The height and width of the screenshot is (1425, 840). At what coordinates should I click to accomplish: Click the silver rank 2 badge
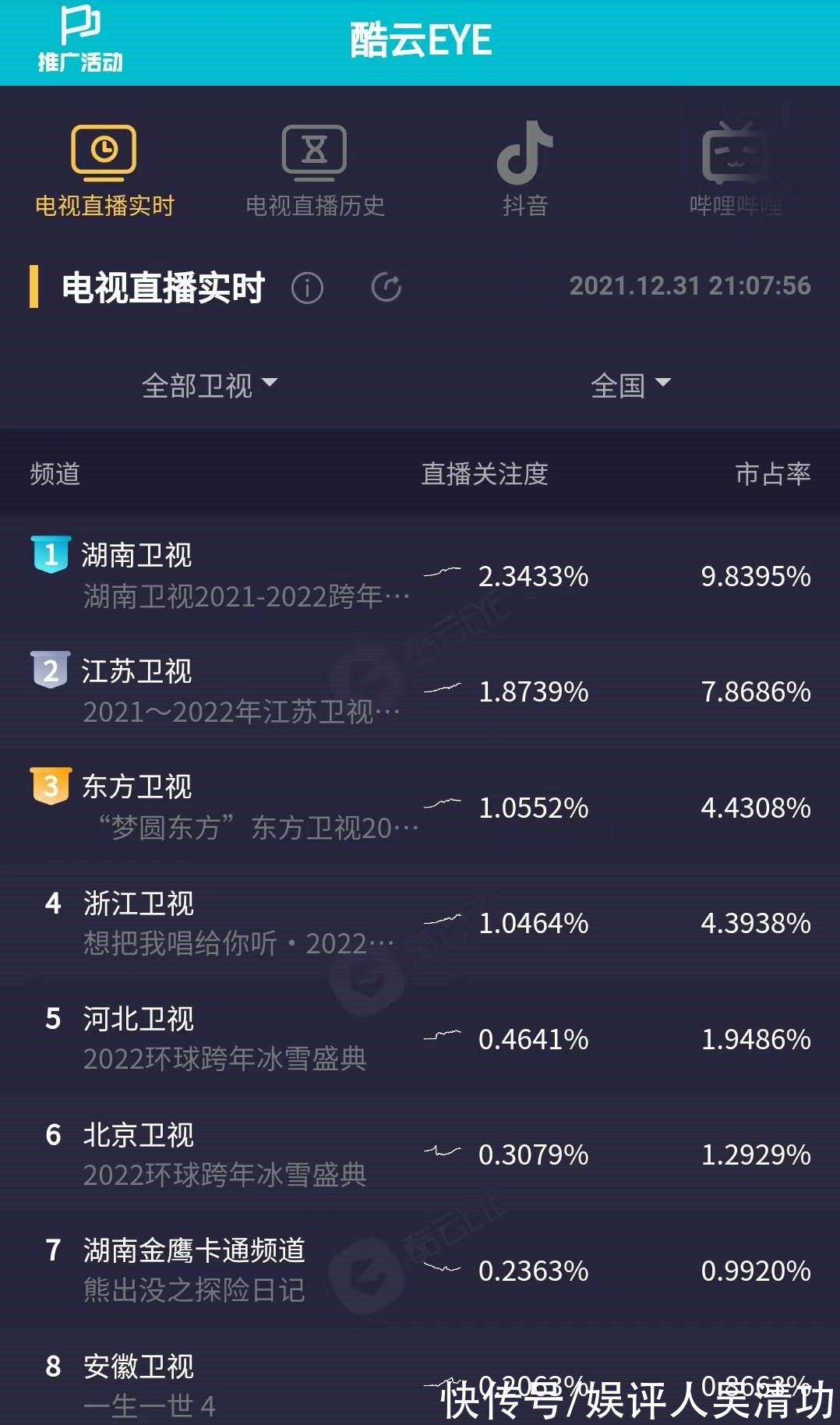point(50,672)
